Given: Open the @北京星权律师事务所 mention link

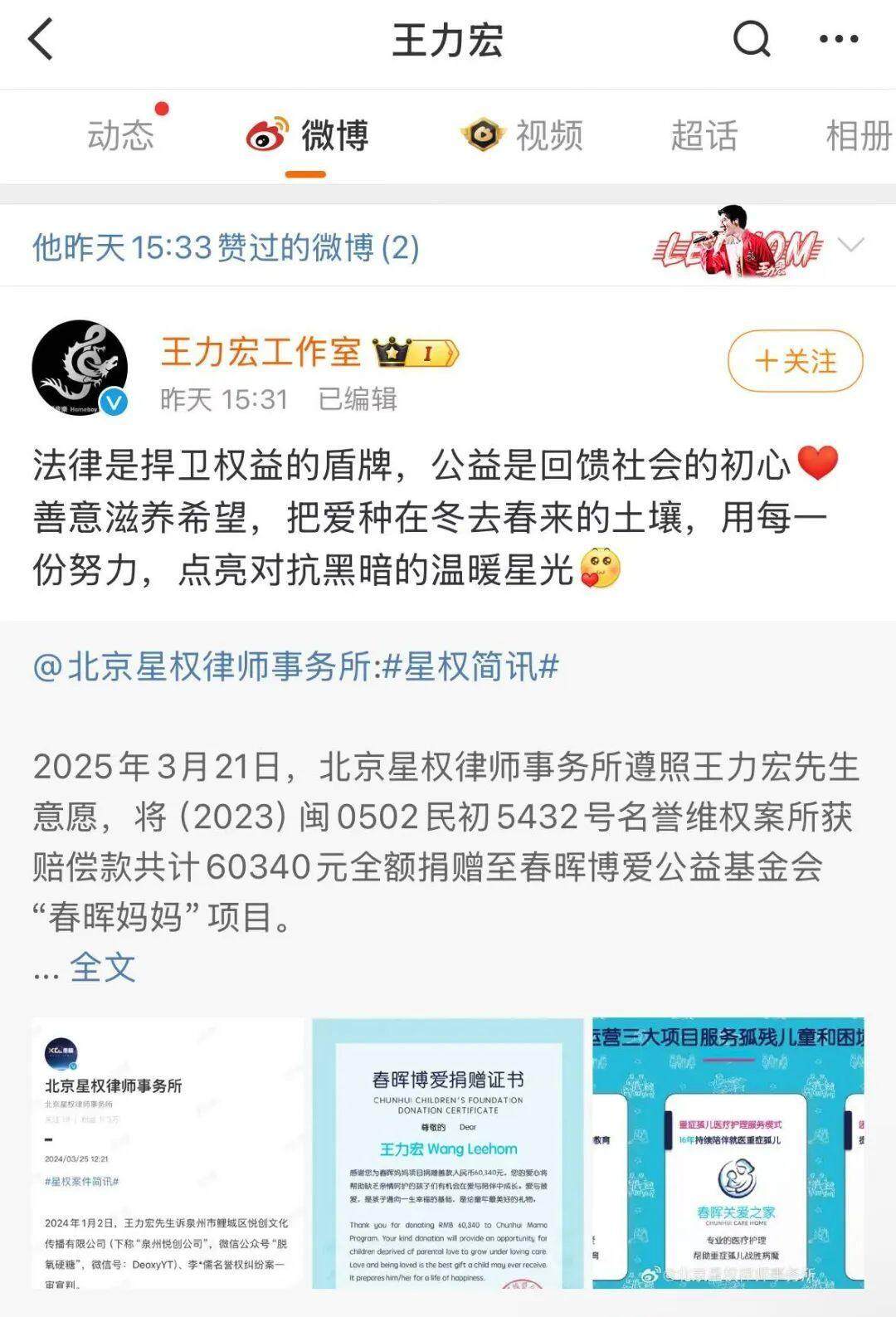Looking at the screenshot, I should pyautogui.click(x=205, y=667).
